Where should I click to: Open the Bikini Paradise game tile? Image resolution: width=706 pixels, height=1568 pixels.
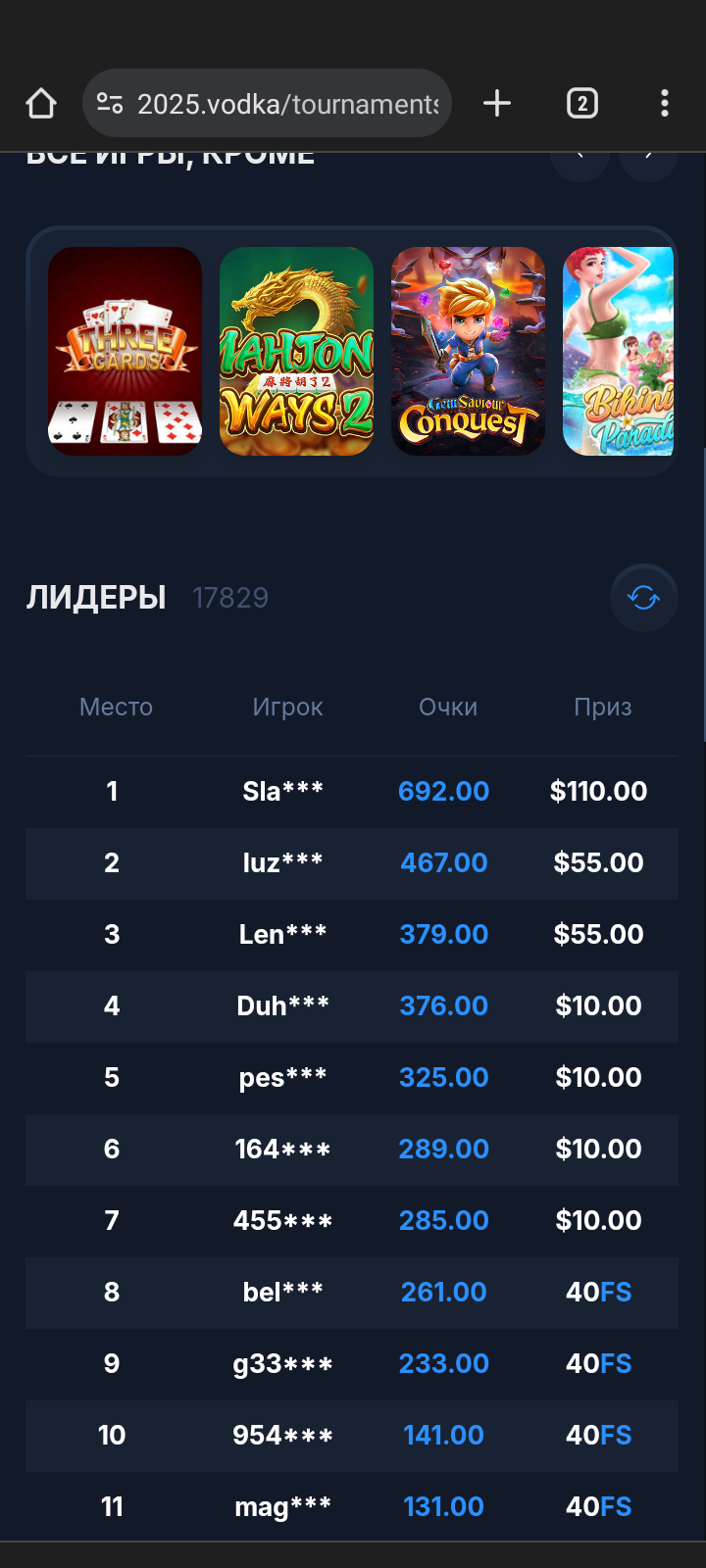pos(618,351)
